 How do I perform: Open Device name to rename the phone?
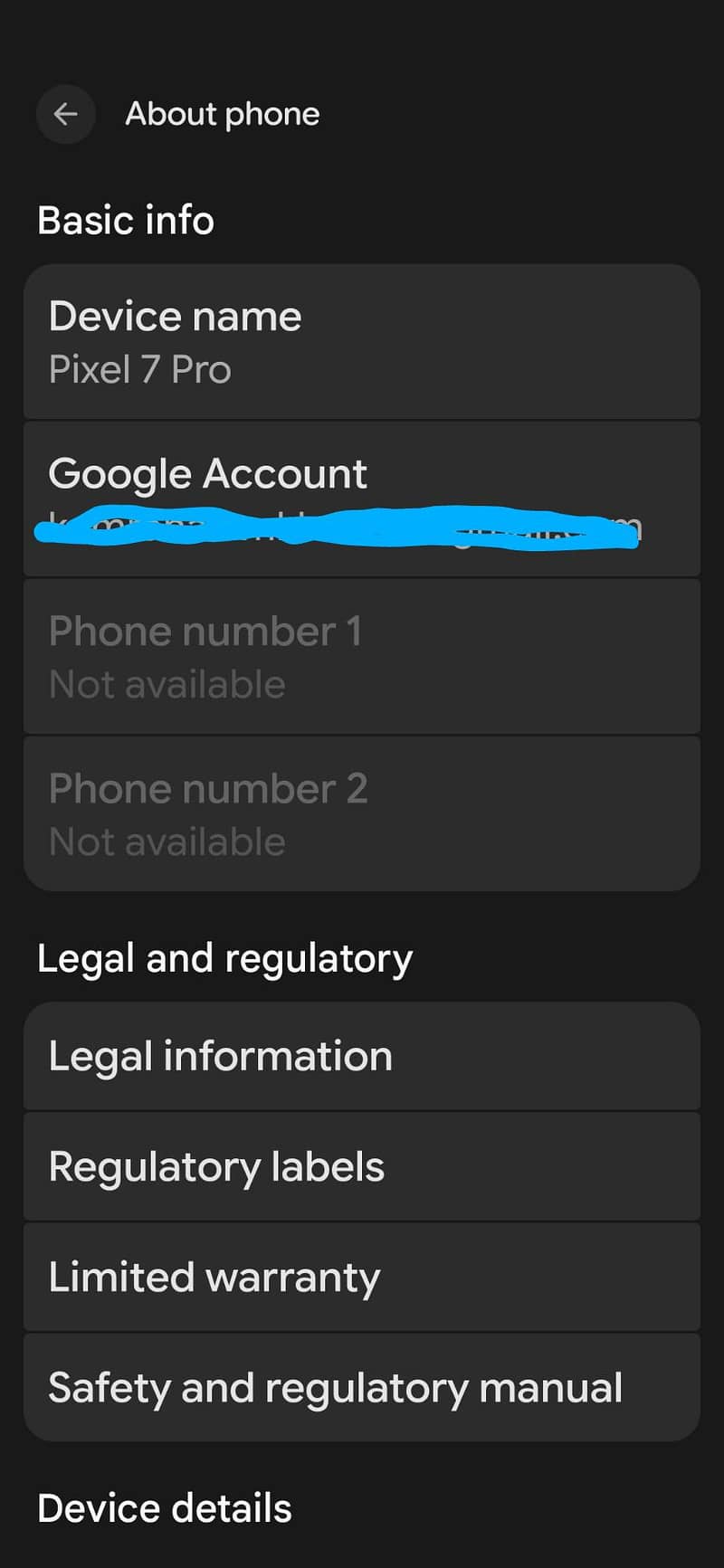pyautogui.click(x=362, y=344)
